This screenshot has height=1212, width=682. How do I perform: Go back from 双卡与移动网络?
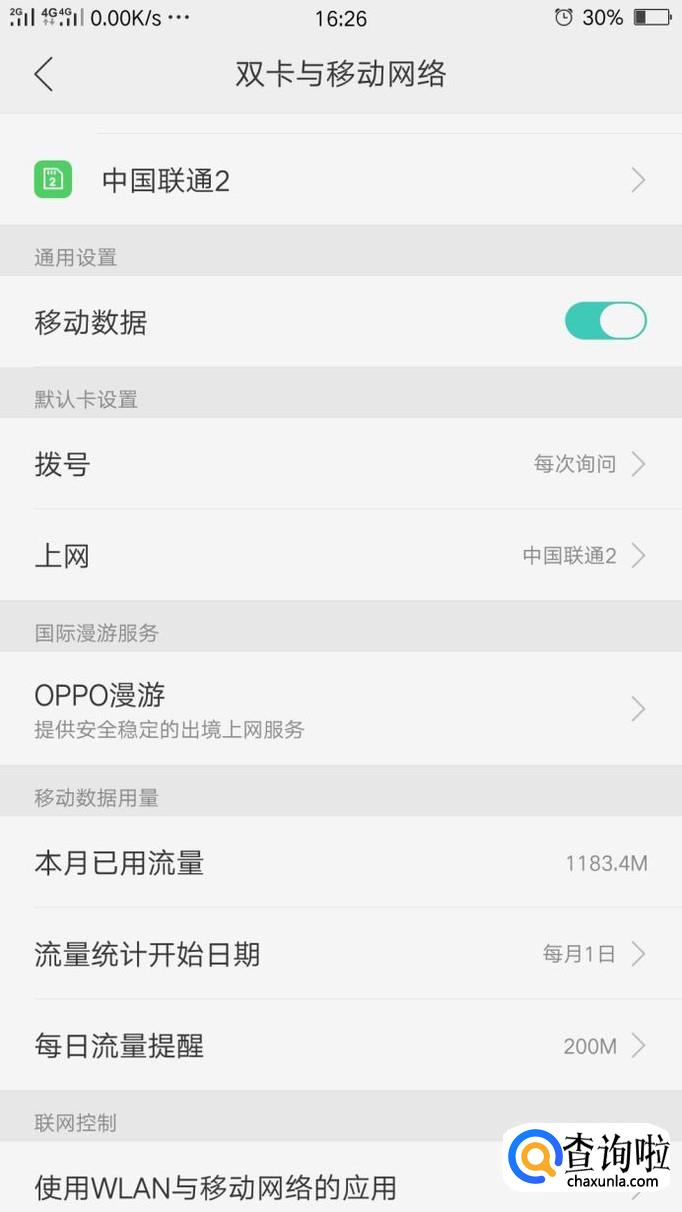[x=43, y=74]
